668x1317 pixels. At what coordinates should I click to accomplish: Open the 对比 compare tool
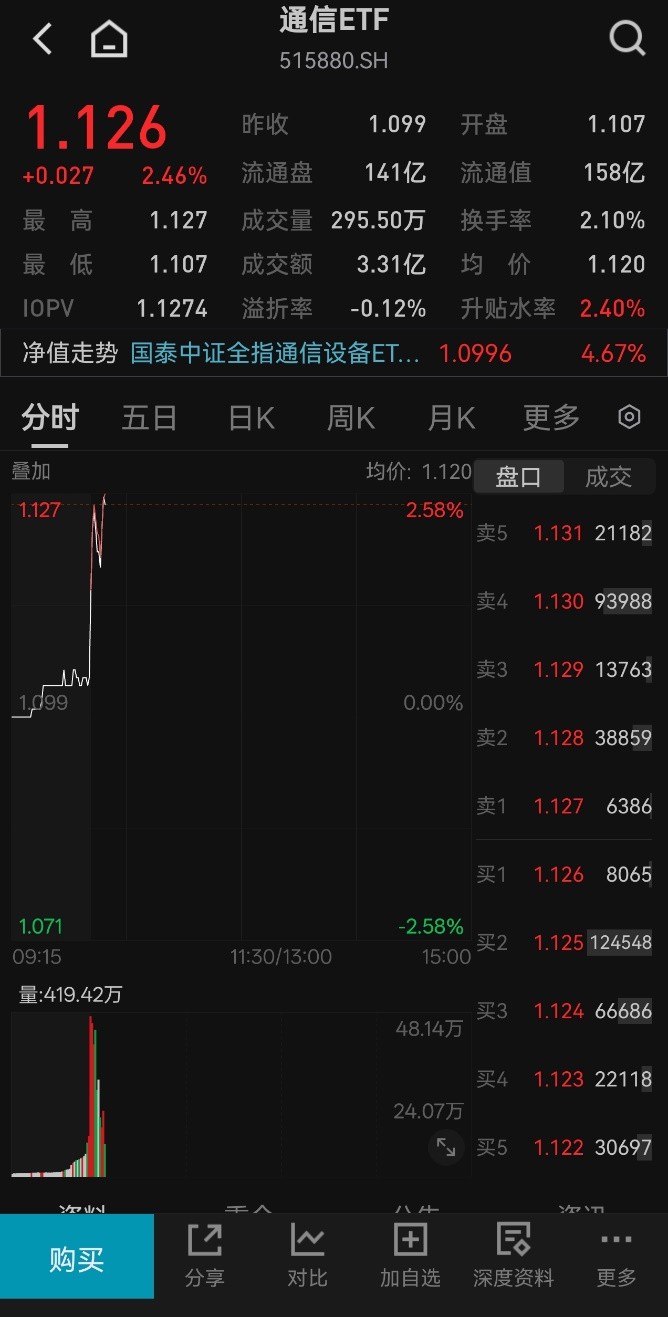click(307, 1256)
